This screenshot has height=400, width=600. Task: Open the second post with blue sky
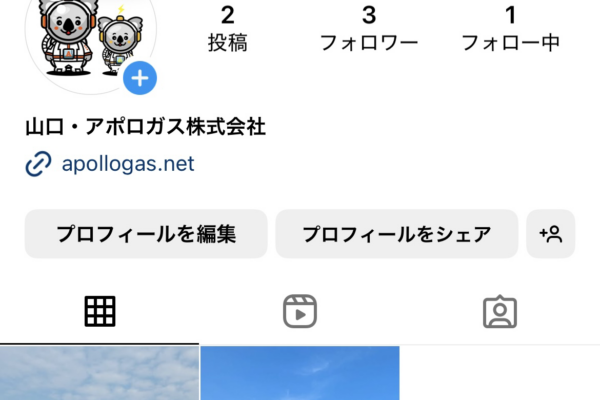pyautogui.click(x=300, y=374)
